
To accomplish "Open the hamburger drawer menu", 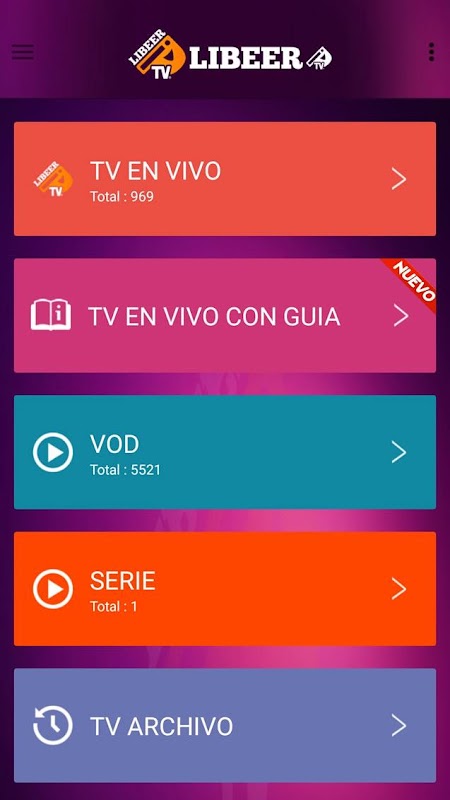I will coord(23,52).
